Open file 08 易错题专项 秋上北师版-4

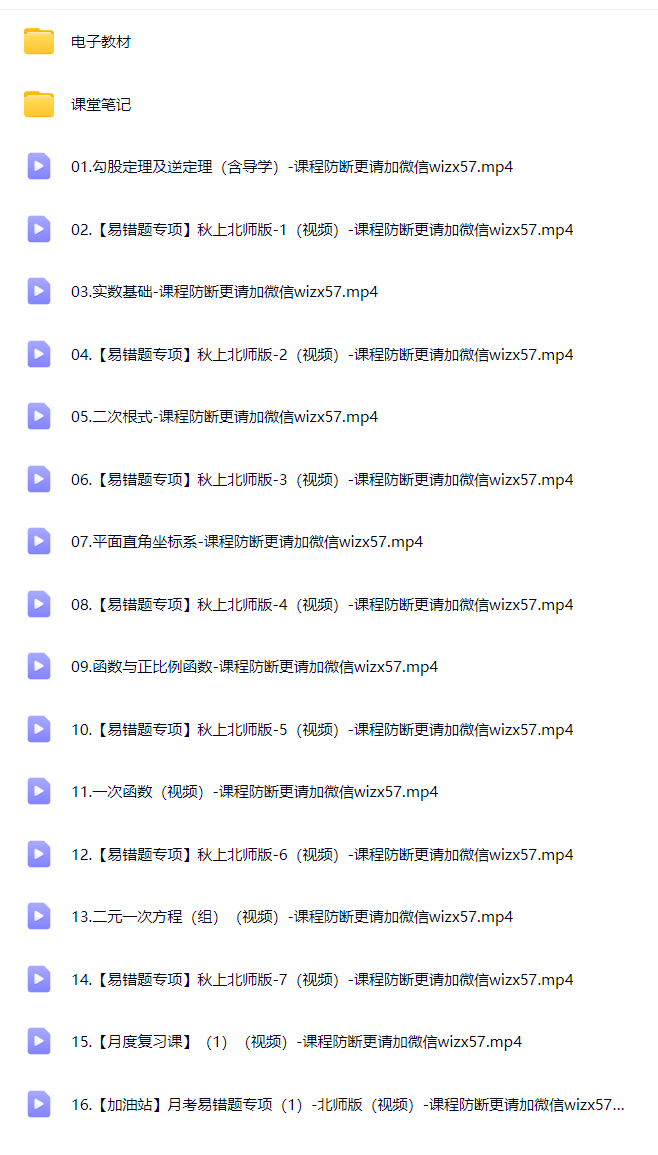click(x=322, y=605)
